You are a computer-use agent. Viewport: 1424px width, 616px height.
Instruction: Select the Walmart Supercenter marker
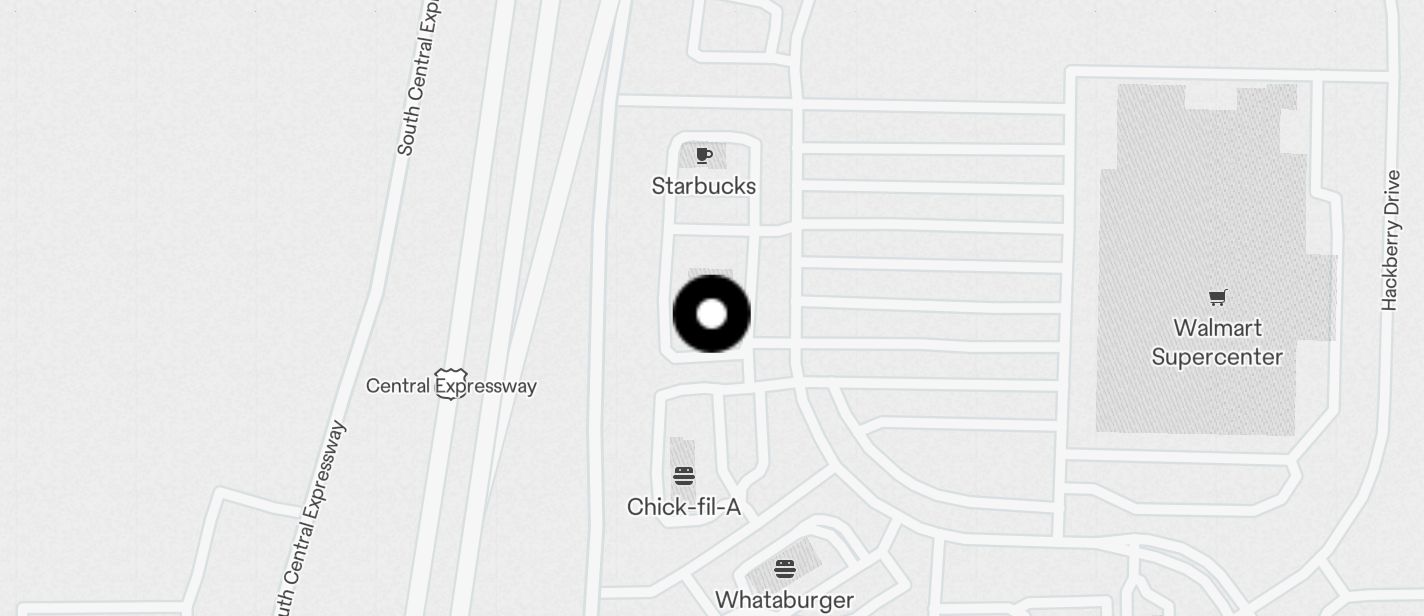pyautogui.click(x=1217, y=298)
